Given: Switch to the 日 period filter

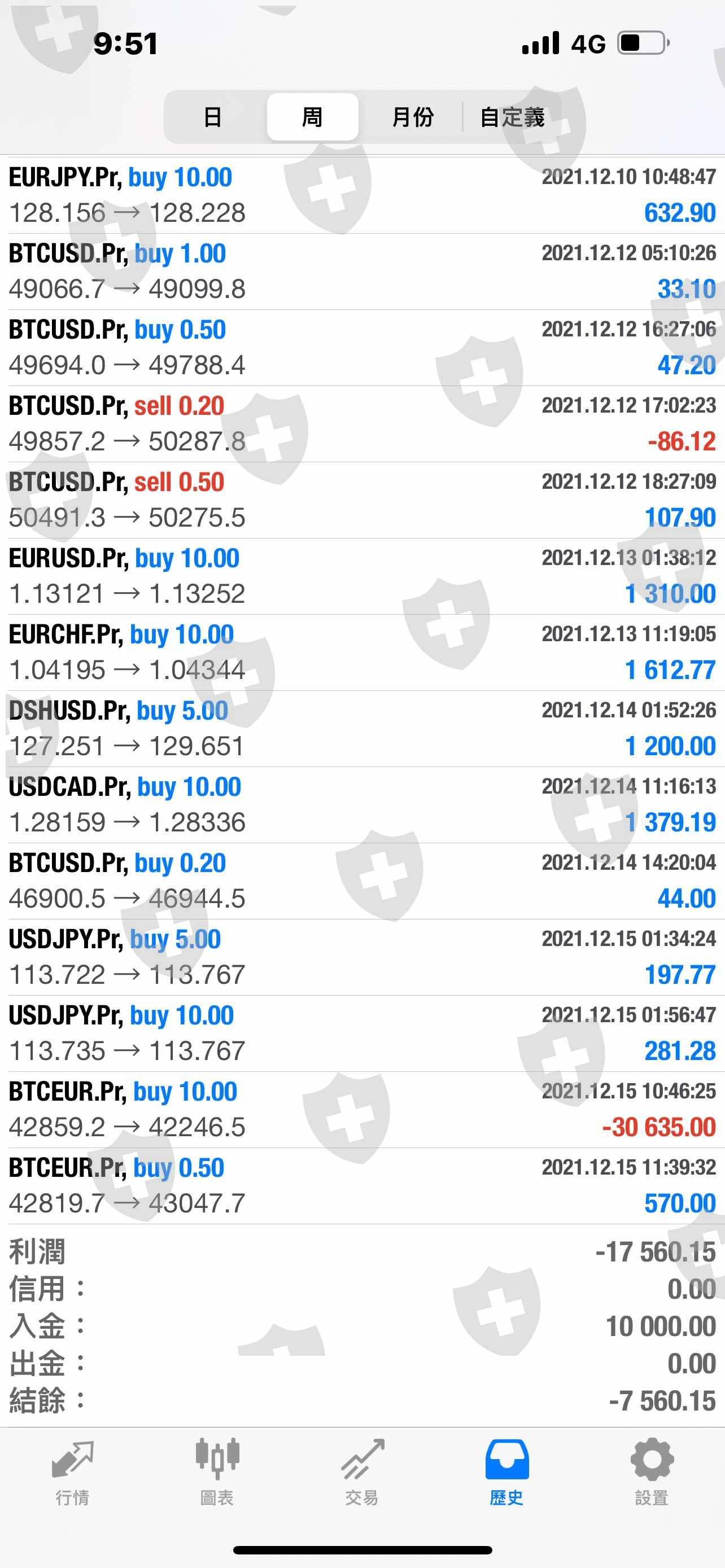Looking at the screenshot, I should point(212,117).
